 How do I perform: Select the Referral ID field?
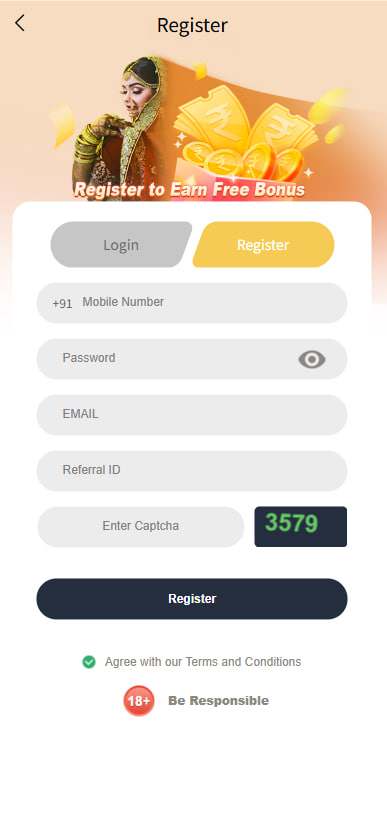(192, 471)
